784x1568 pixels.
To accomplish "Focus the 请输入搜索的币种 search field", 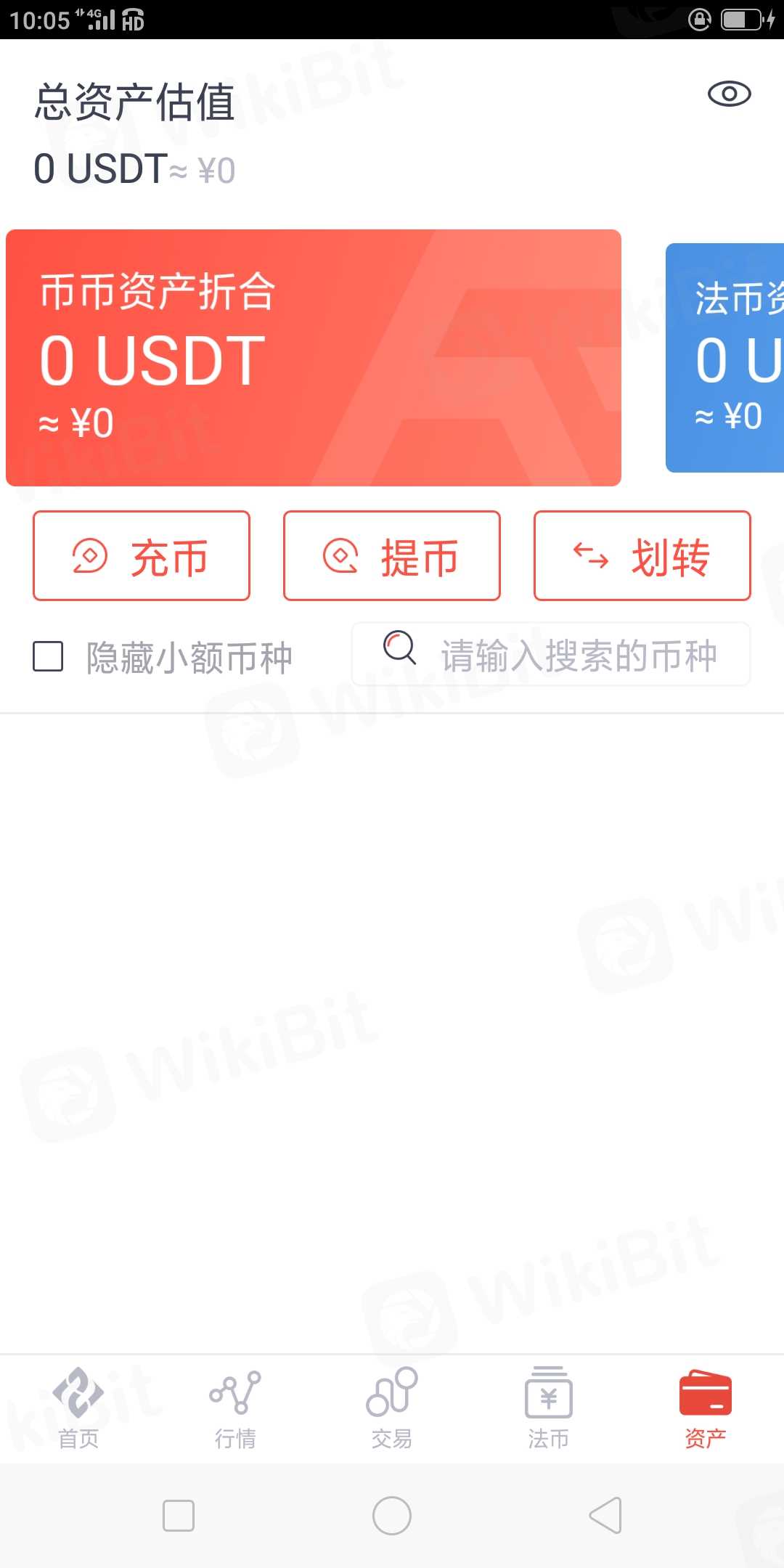I will (552, 655).
